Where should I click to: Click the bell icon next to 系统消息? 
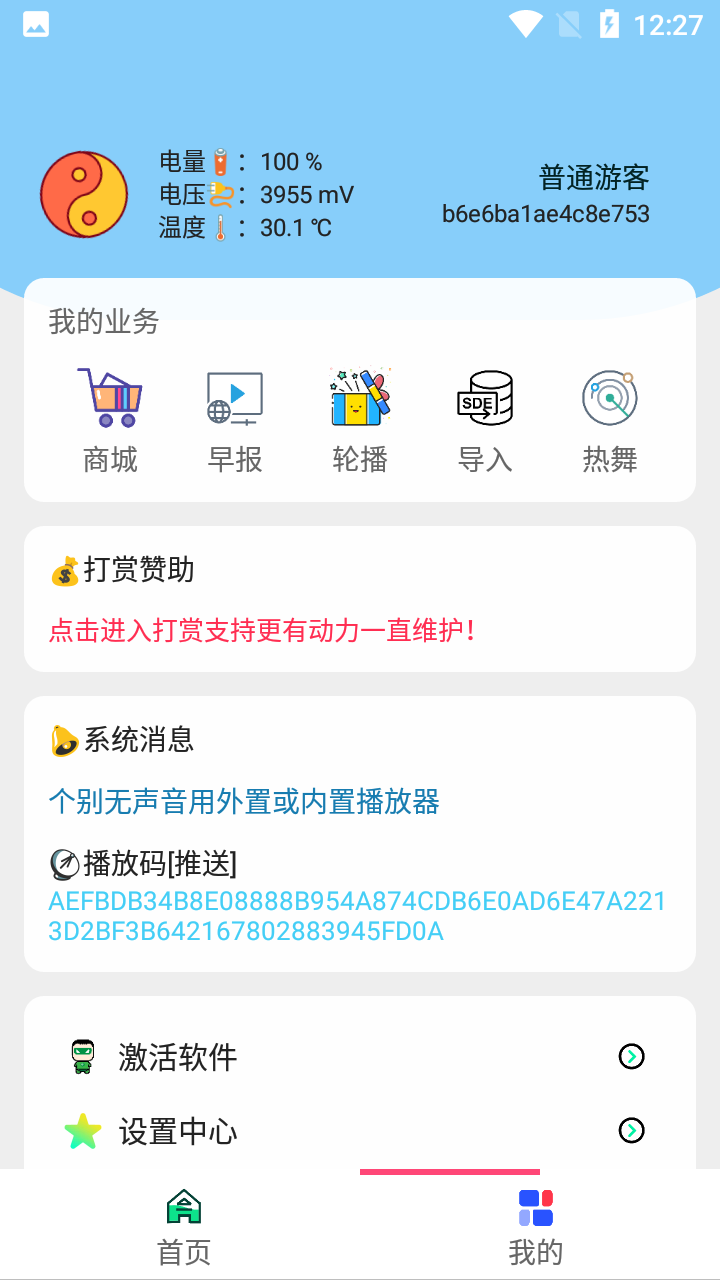pyautogui.click(x=61, y=740)
